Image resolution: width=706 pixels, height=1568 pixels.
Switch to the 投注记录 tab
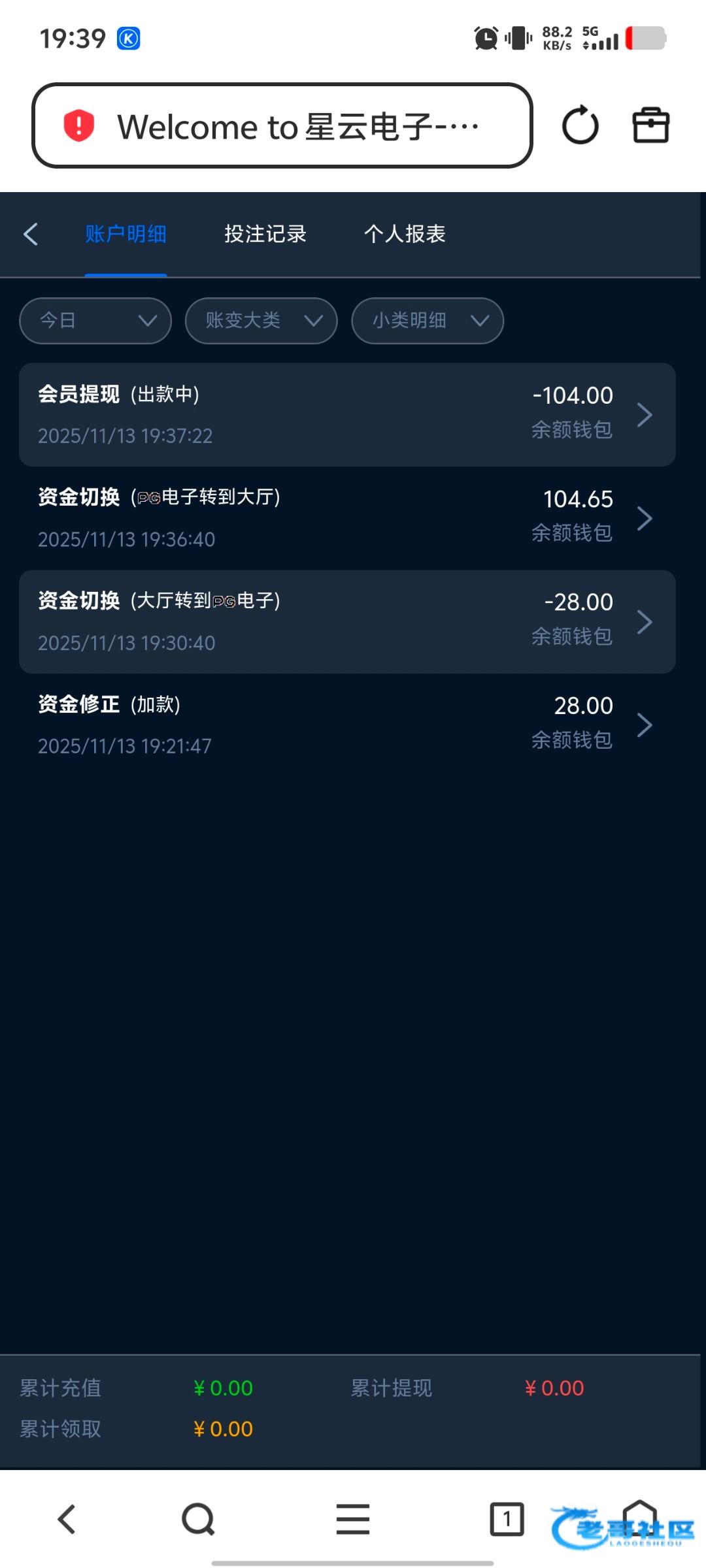pos(265,234)
